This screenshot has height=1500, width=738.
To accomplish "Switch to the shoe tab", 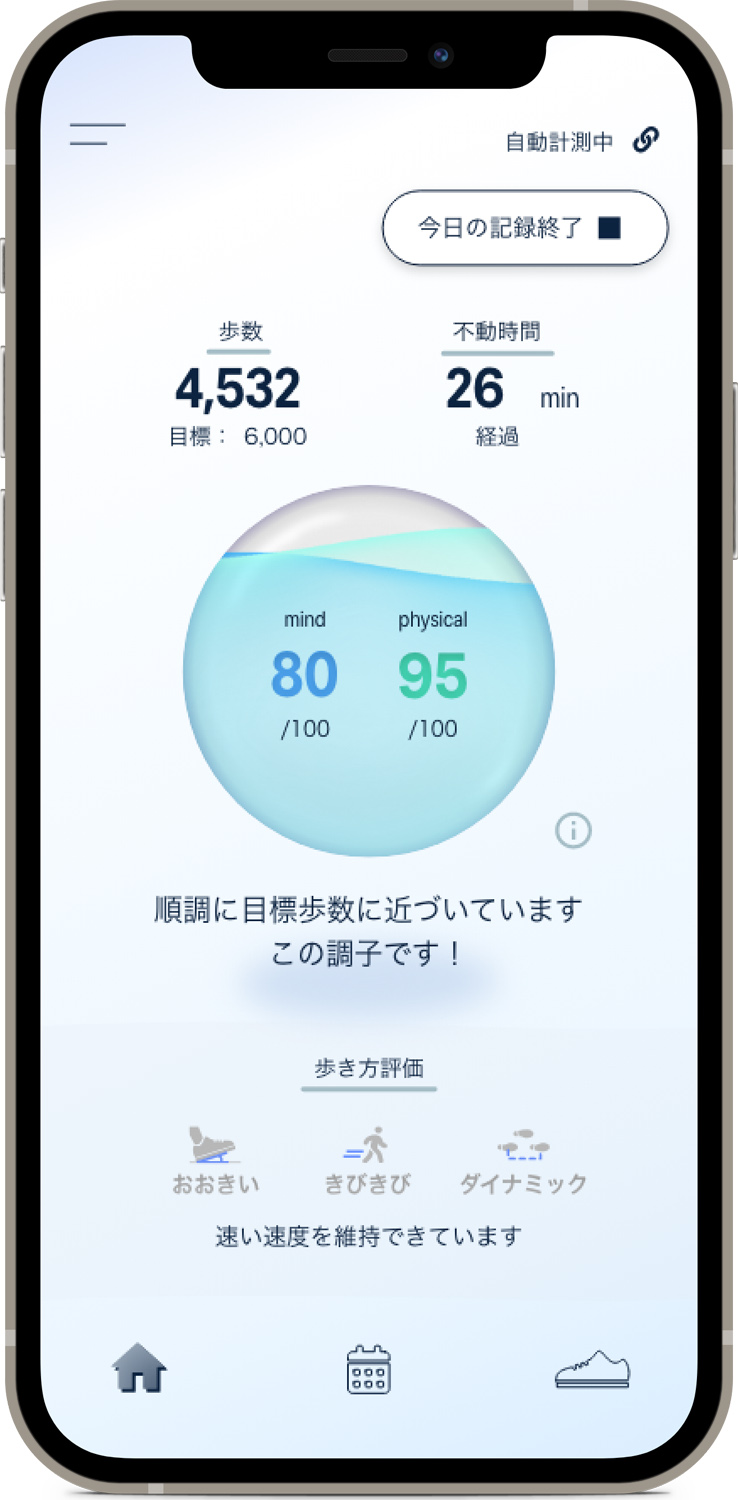I will (593, 1368).
